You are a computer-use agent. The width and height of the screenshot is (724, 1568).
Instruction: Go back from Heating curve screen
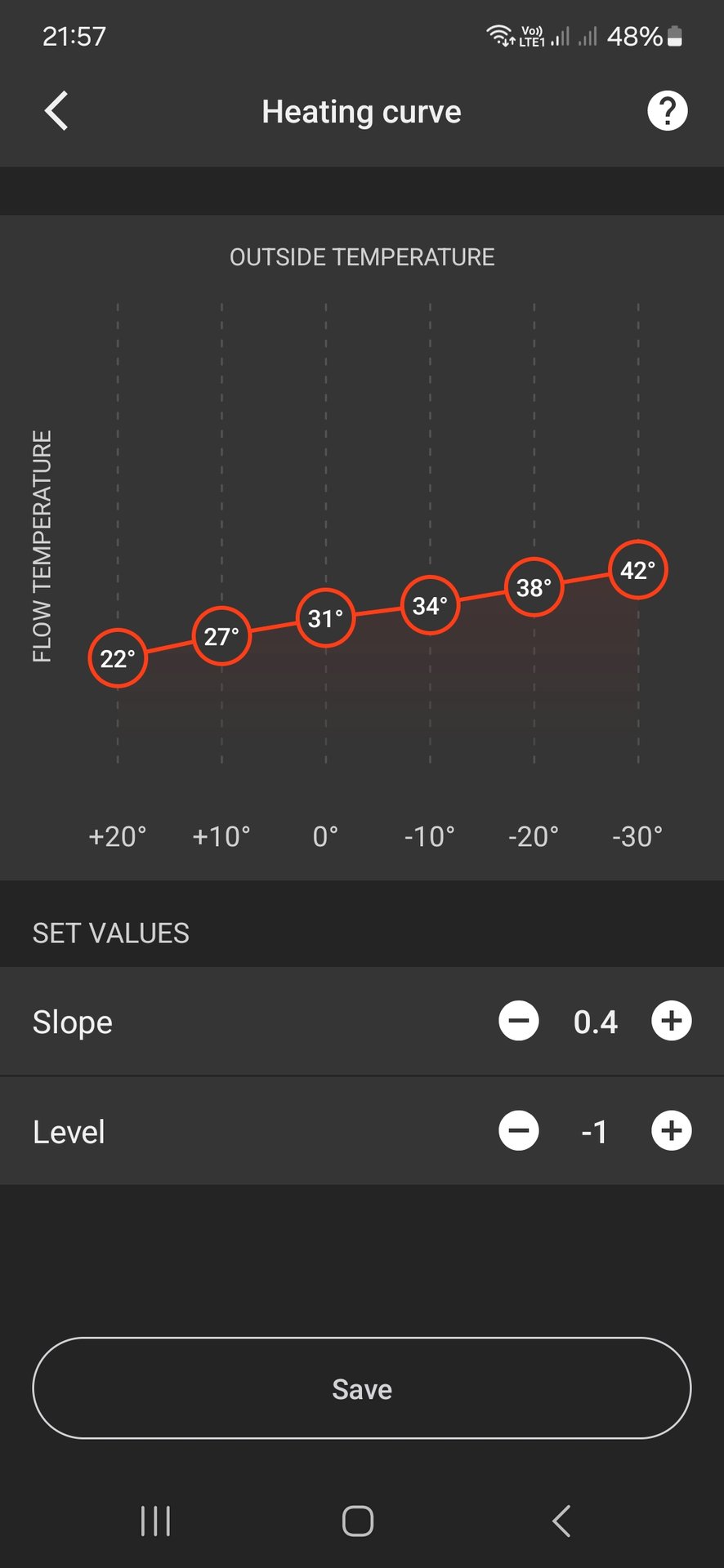(x=56, y=111)
